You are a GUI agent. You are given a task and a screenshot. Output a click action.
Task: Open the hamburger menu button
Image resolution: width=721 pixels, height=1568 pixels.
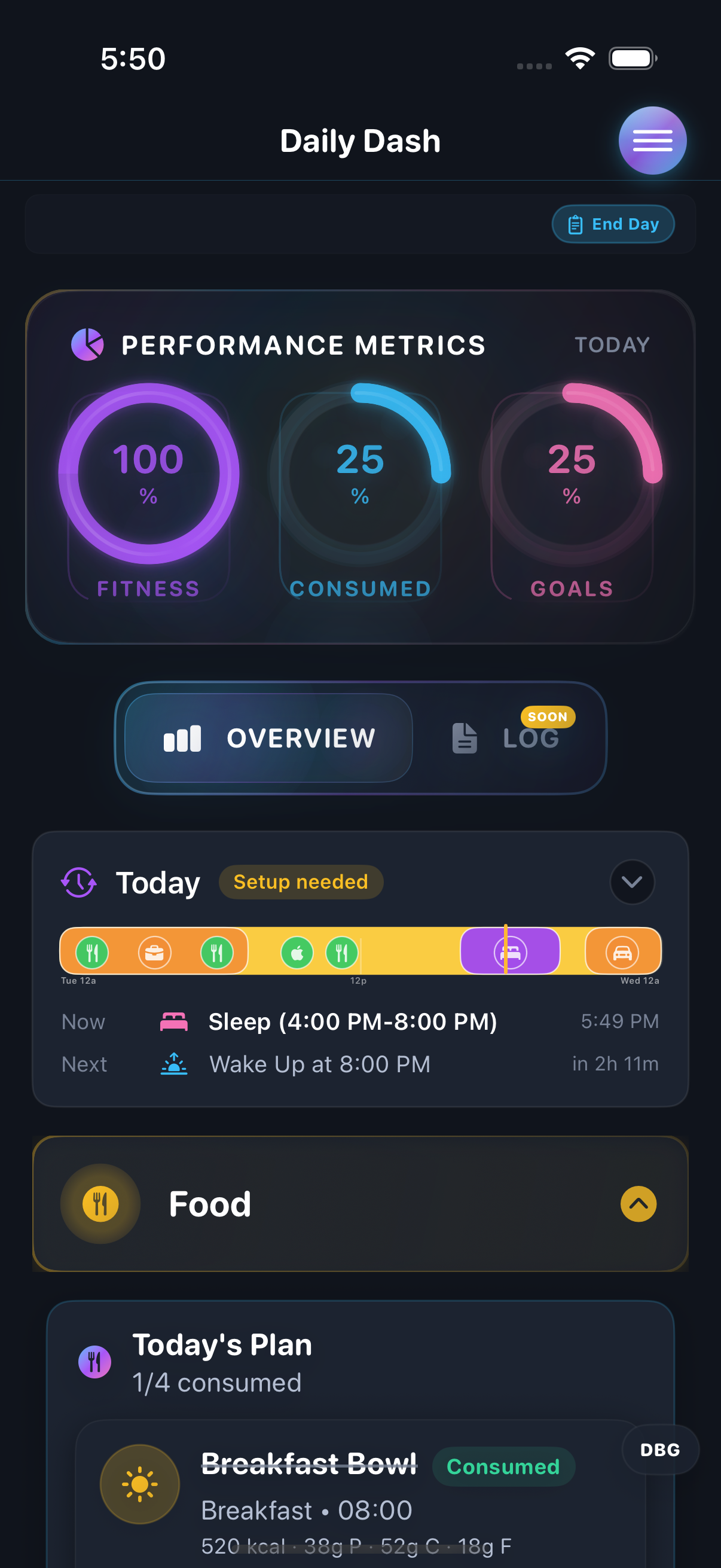coord(652,141)
